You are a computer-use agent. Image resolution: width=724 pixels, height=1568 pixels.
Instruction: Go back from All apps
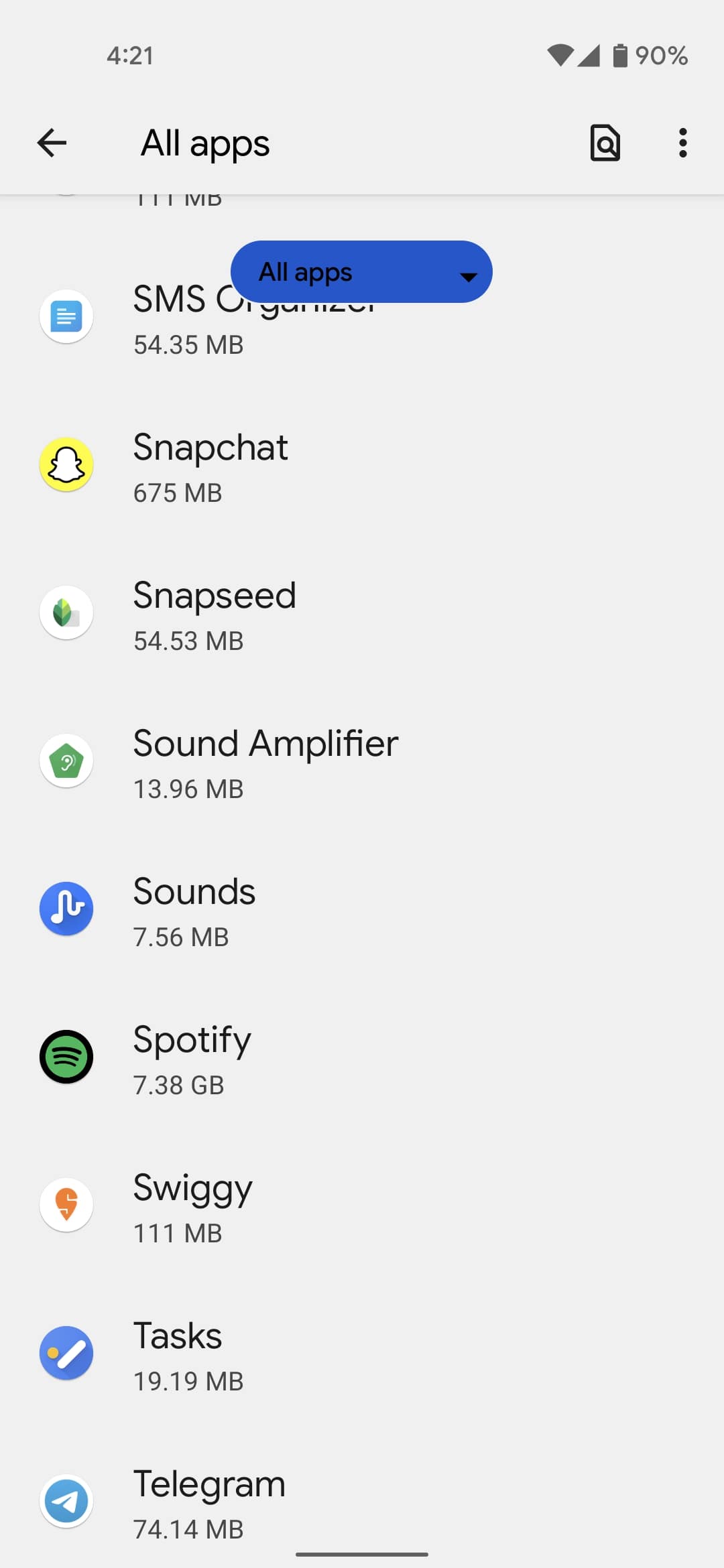52,143
